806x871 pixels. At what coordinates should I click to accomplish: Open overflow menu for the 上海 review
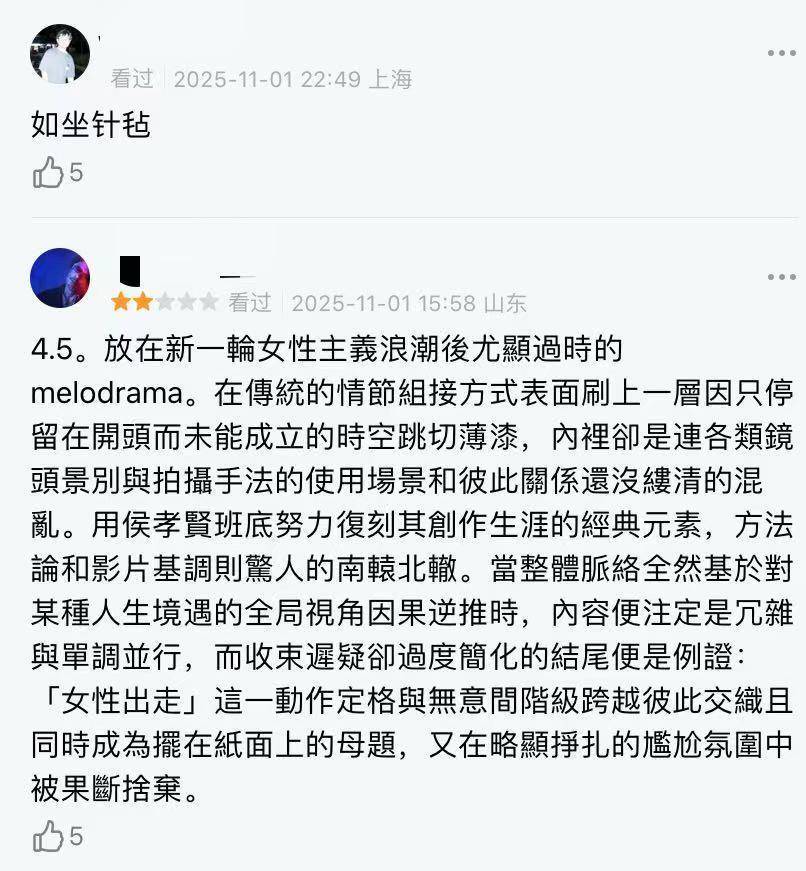click(x=781, y=53)
